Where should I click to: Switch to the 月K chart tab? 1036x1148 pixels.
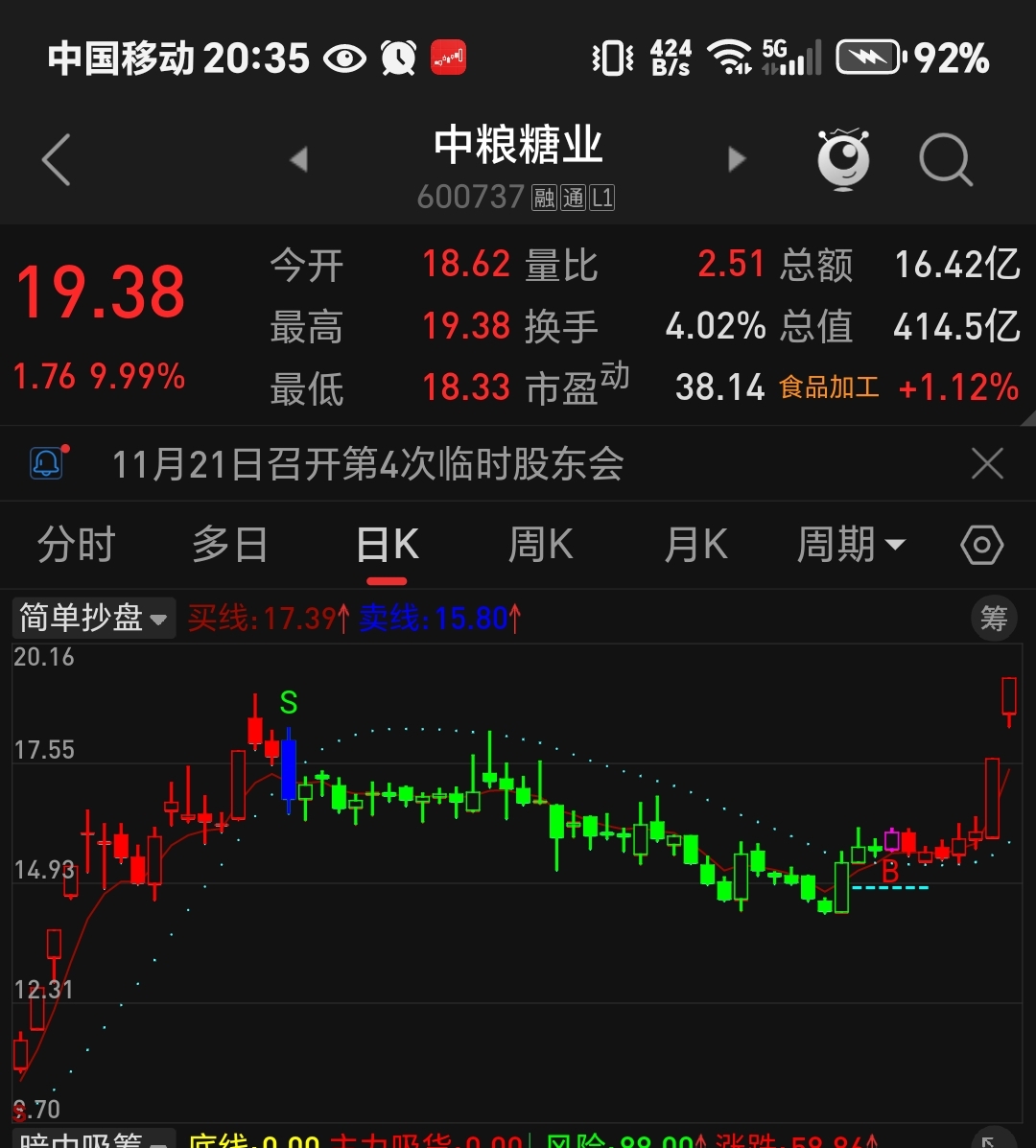point(695,546)
